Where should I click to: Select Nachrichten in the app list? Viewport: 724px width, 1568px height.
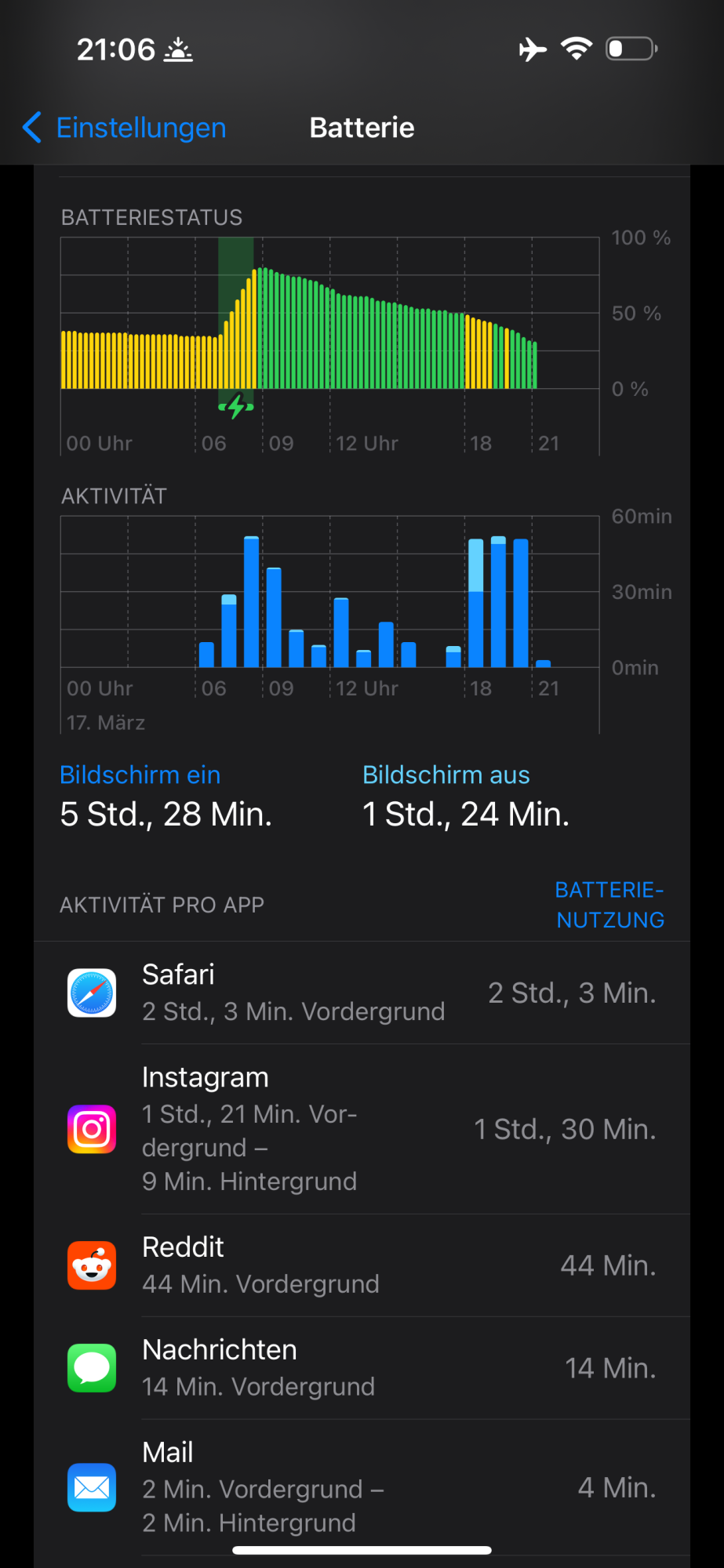pos(361,1368)
